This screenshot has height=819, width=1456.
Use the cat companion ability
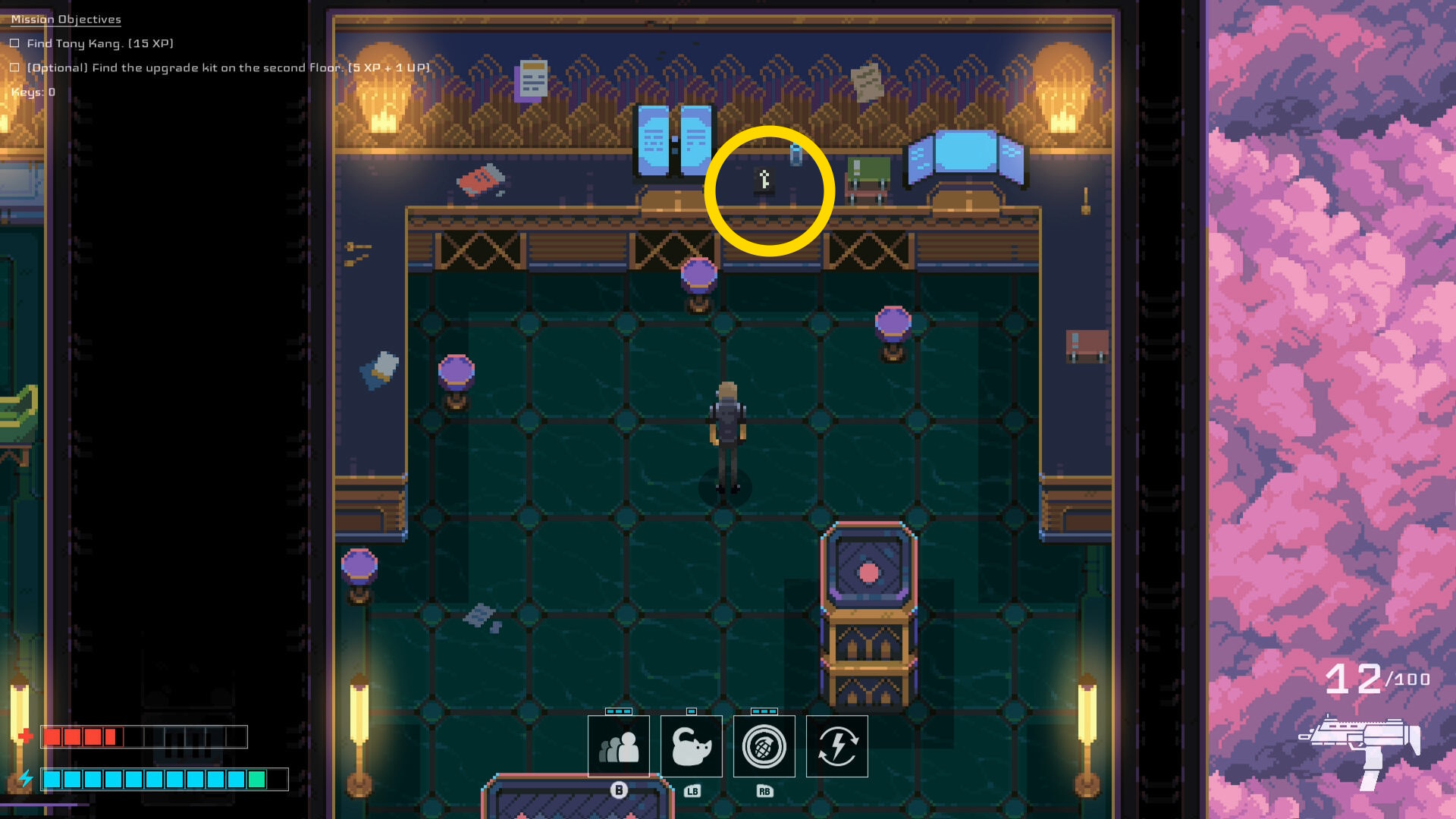coord(692,746)
